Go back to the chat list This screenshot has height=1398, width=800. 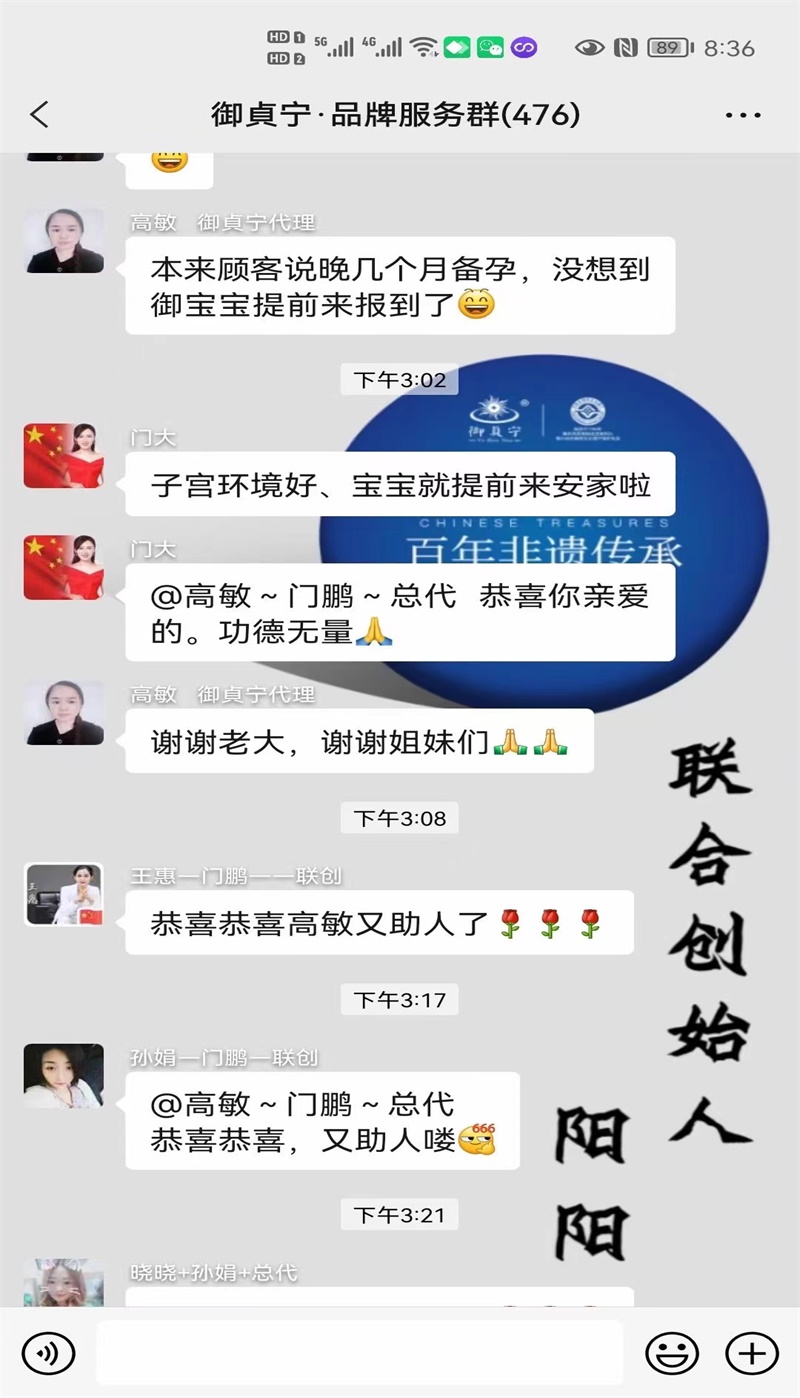tap(40, 115)
